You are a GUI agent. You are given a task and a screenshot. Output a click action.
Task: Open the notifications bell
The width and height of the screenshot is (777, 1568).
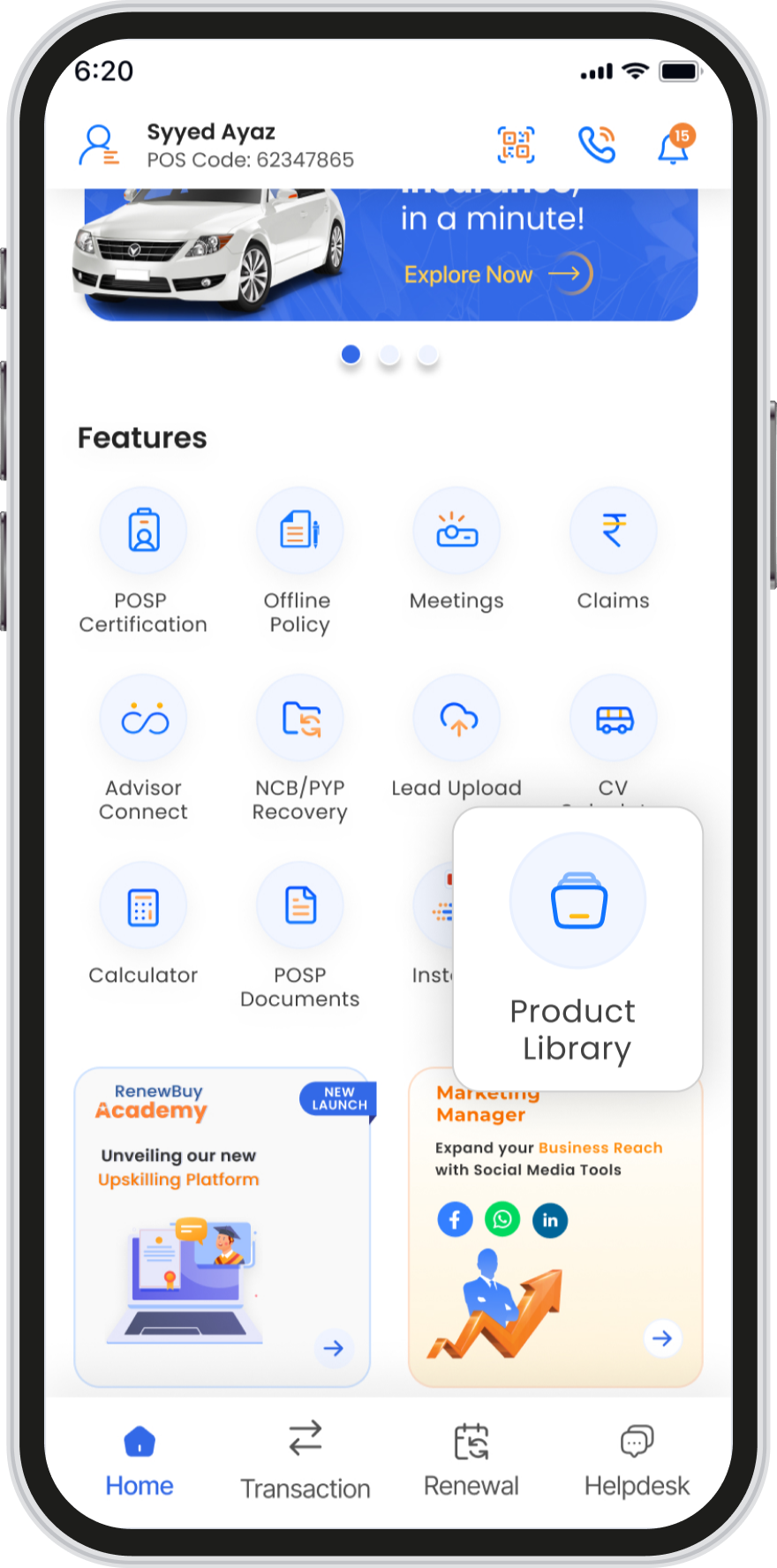click(674, 147)
